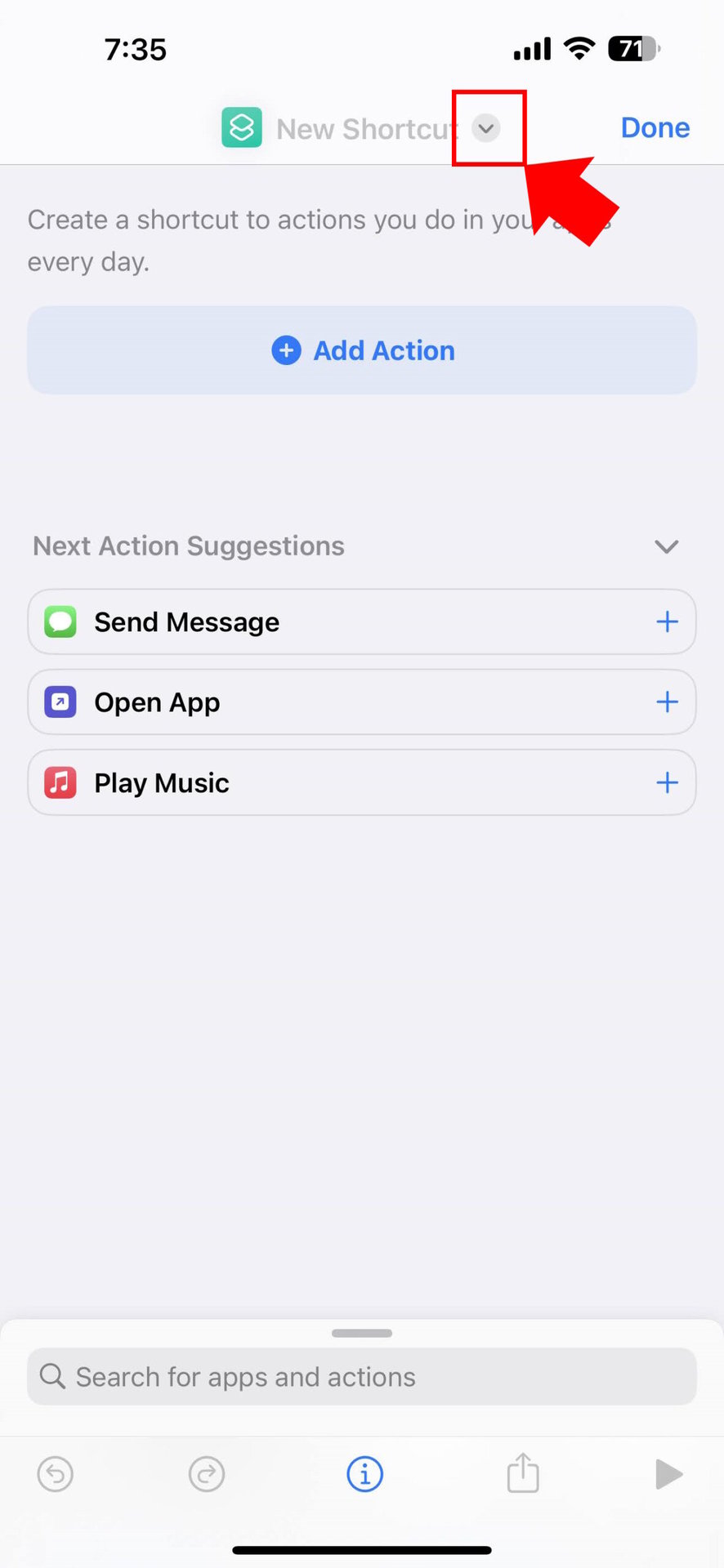Tap Done to save the shortcut
Viewport: 724px width, 1568px height.
[x=655, y=128]
